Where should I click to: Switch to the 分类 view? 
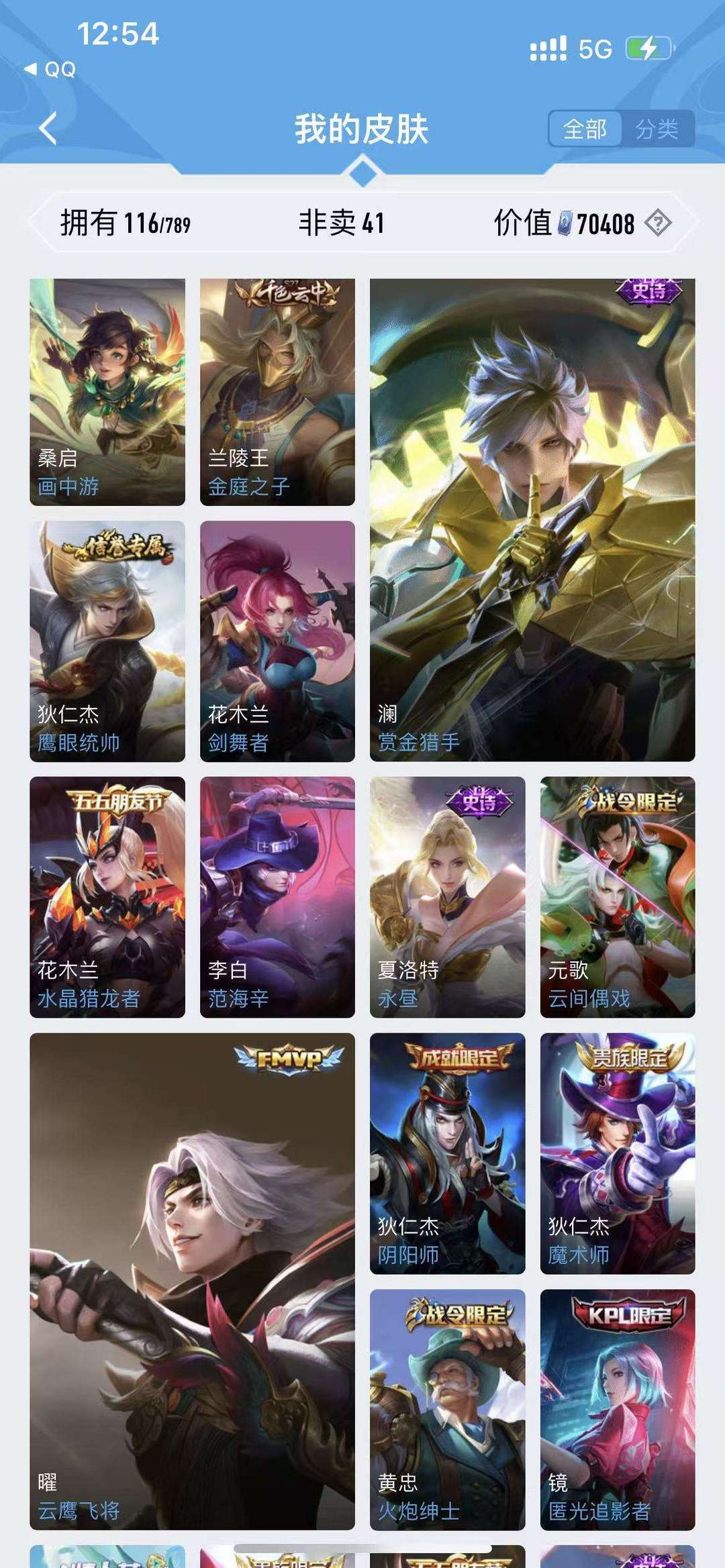coord(657,128)
